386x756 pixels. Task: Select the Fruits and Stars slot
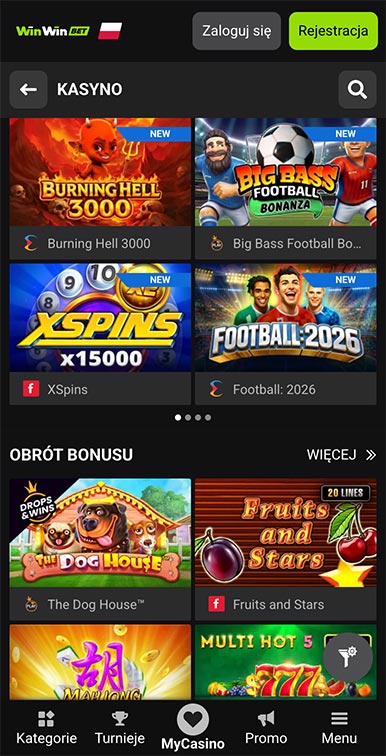pyautogui.click(x=286, y=550)
